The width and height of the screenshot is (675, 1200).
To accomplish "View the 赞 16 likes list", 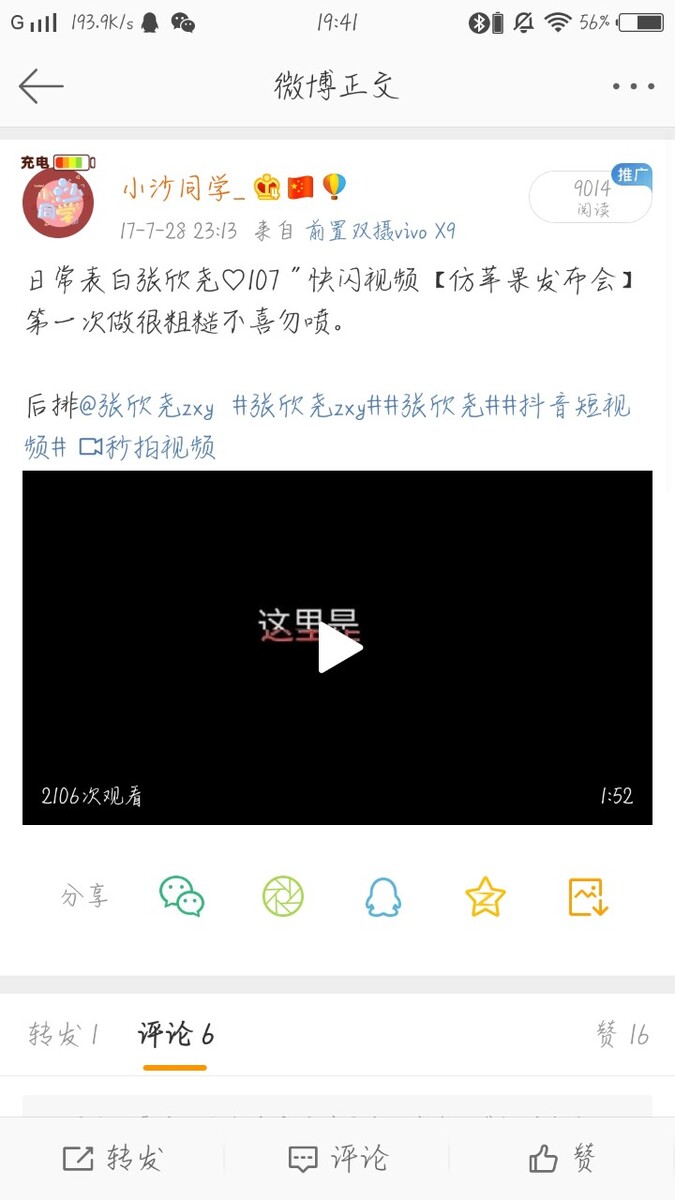I will pyautogui.click(x=622, y=1035).
